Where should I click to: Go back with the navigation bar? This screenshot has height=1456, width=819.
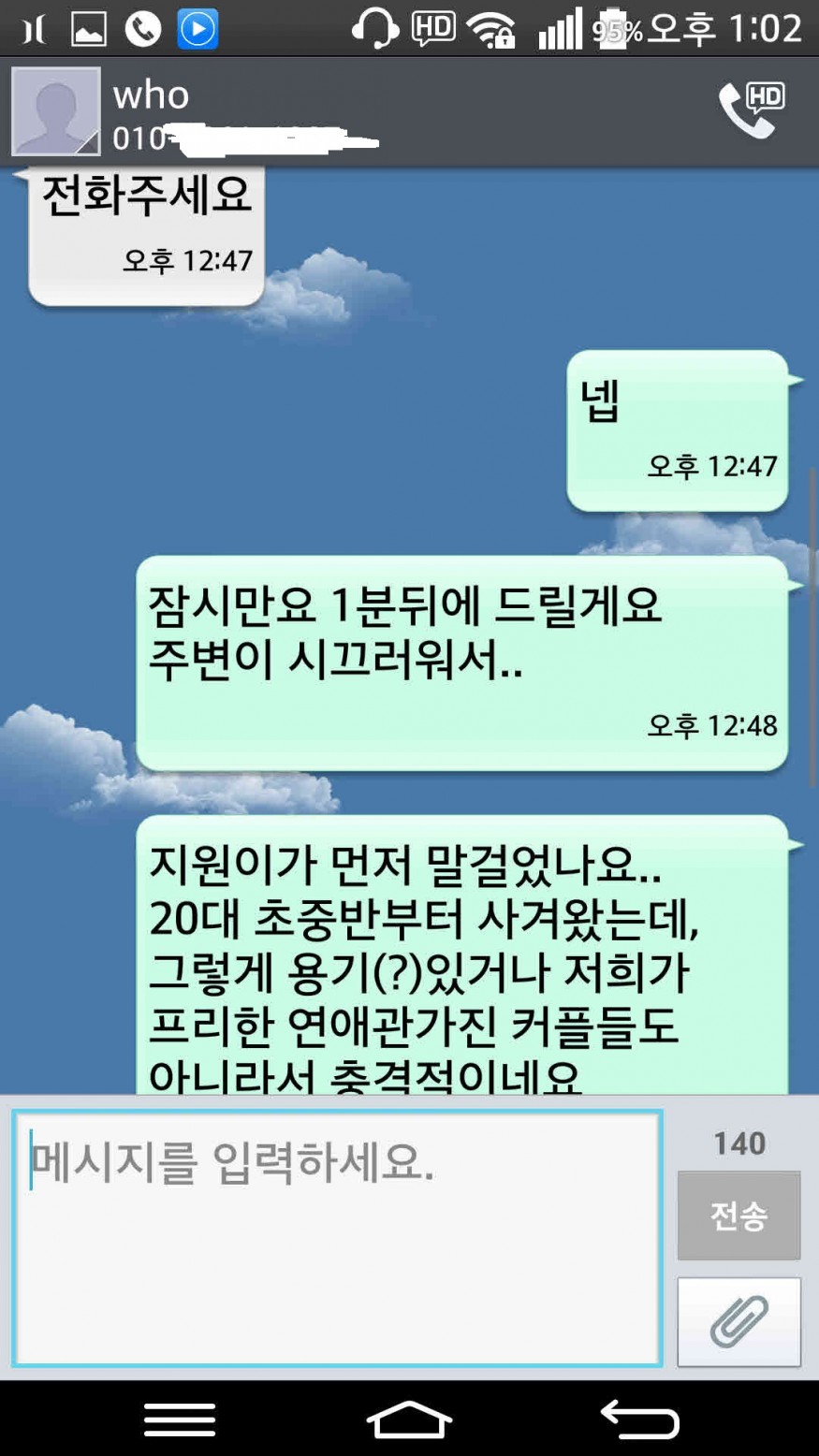click(x=639, y=1419)
